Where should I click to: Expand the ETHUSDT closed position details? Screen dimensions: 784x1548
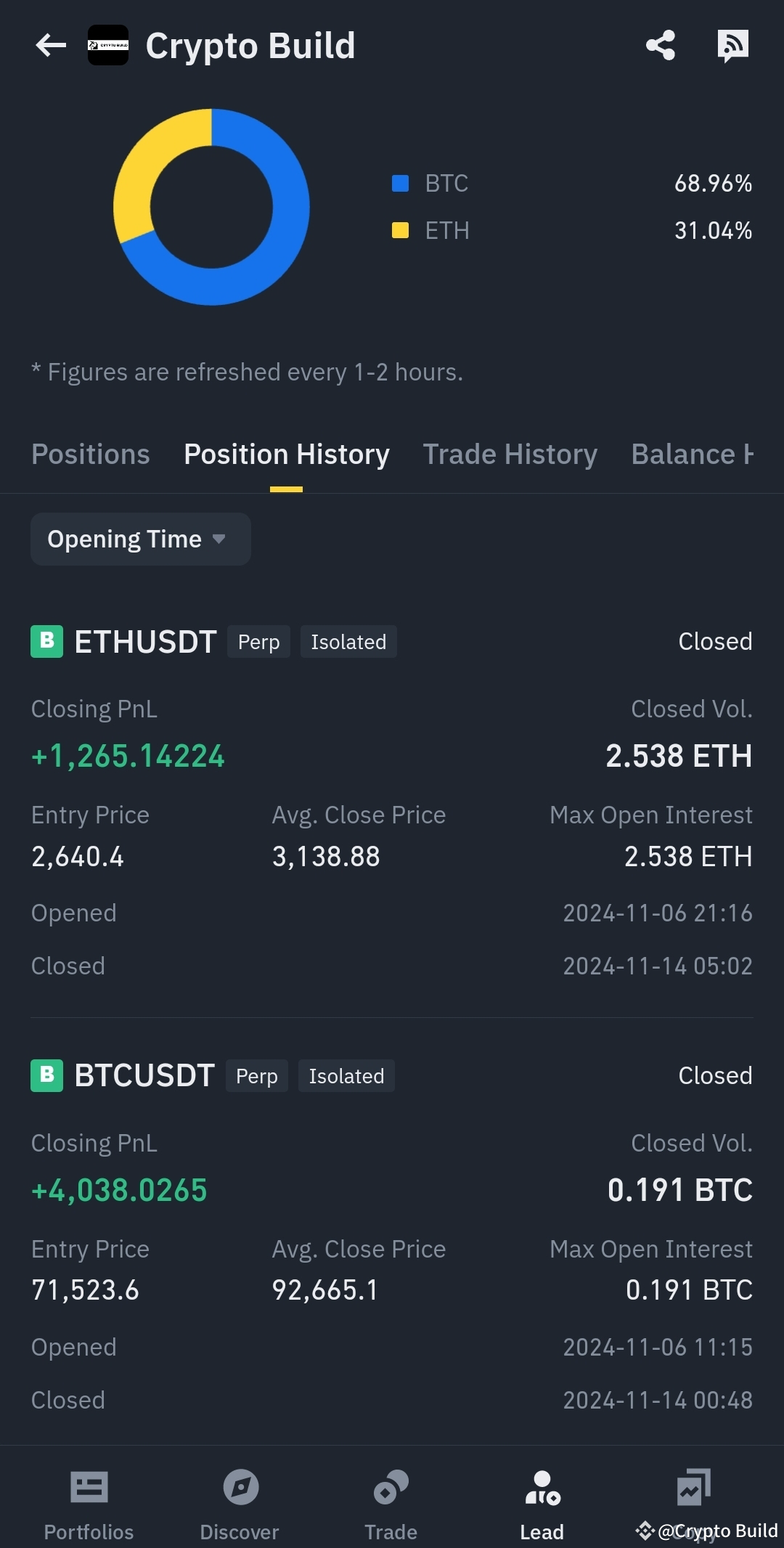pos(392,799)
